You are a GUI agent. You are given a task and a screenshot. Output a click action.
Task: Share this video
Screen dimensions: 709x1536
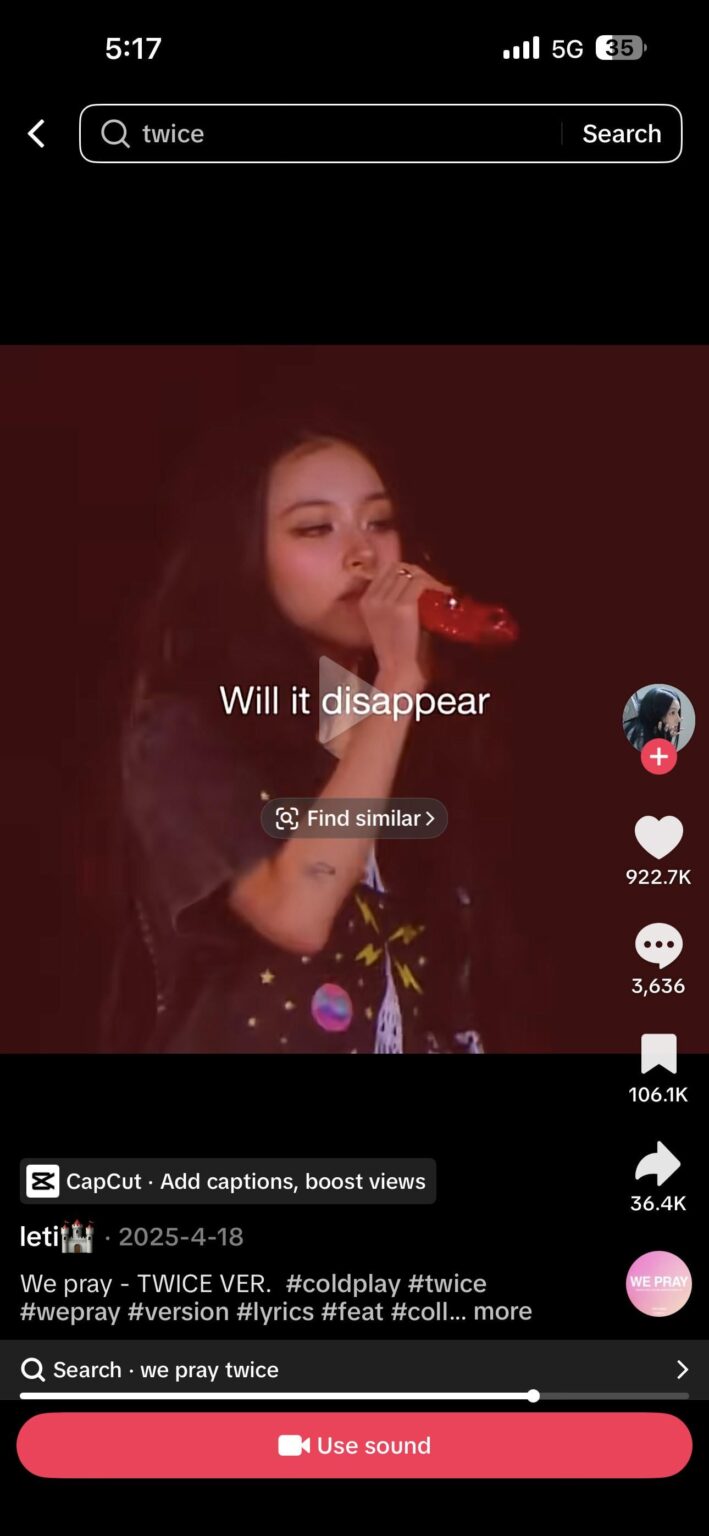click(658, 1164)
